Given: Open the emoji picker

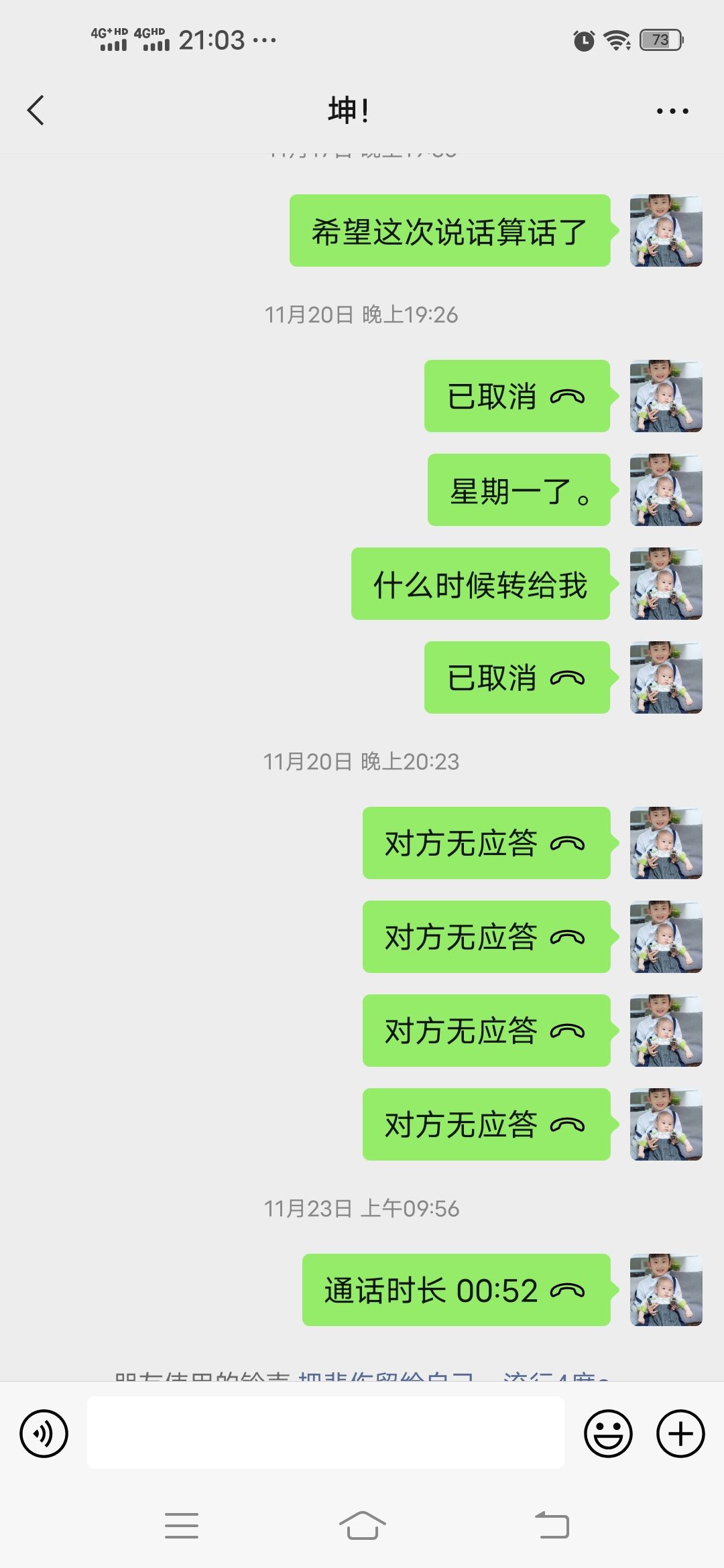Looking at the screenshot, I should tap(608, 1433).
